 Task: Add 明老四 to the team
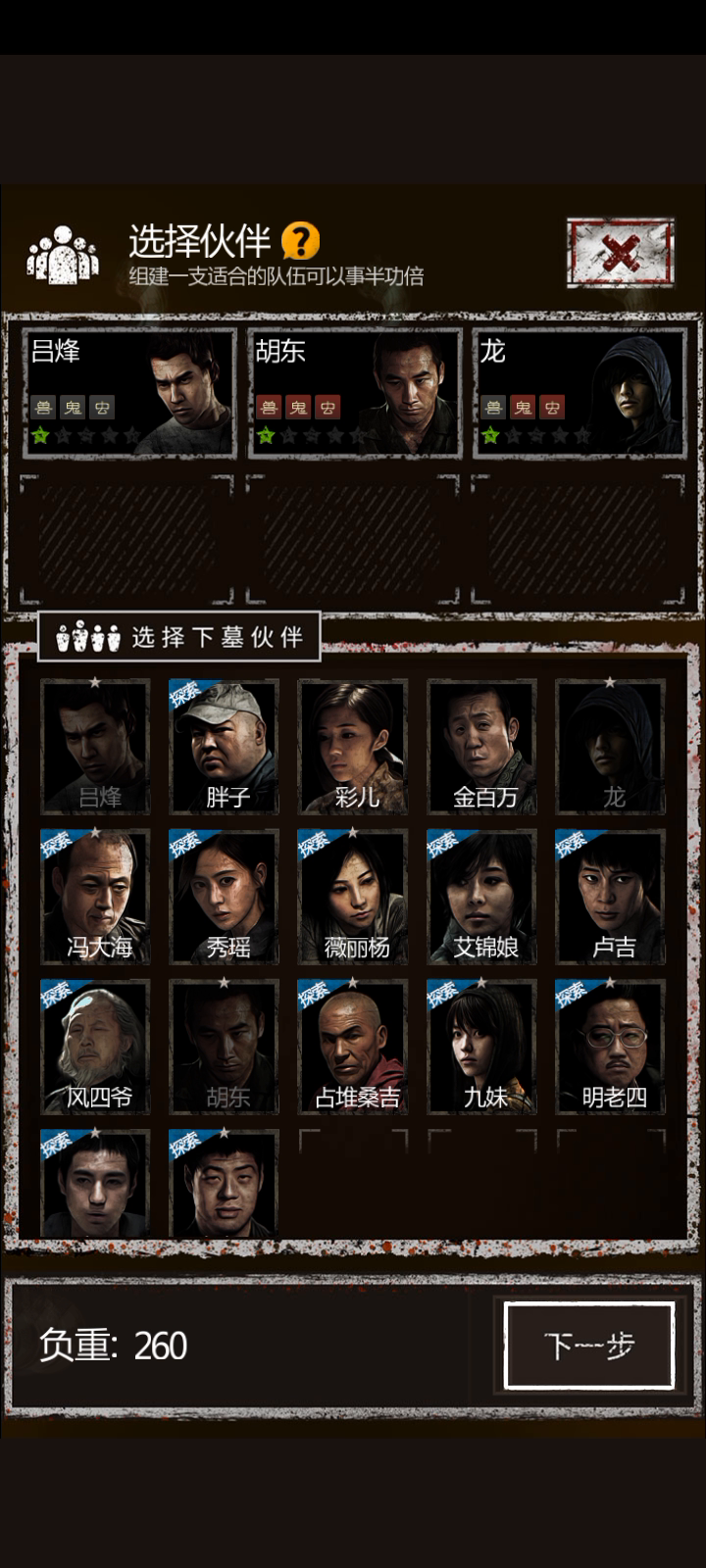pos(610,1047)
